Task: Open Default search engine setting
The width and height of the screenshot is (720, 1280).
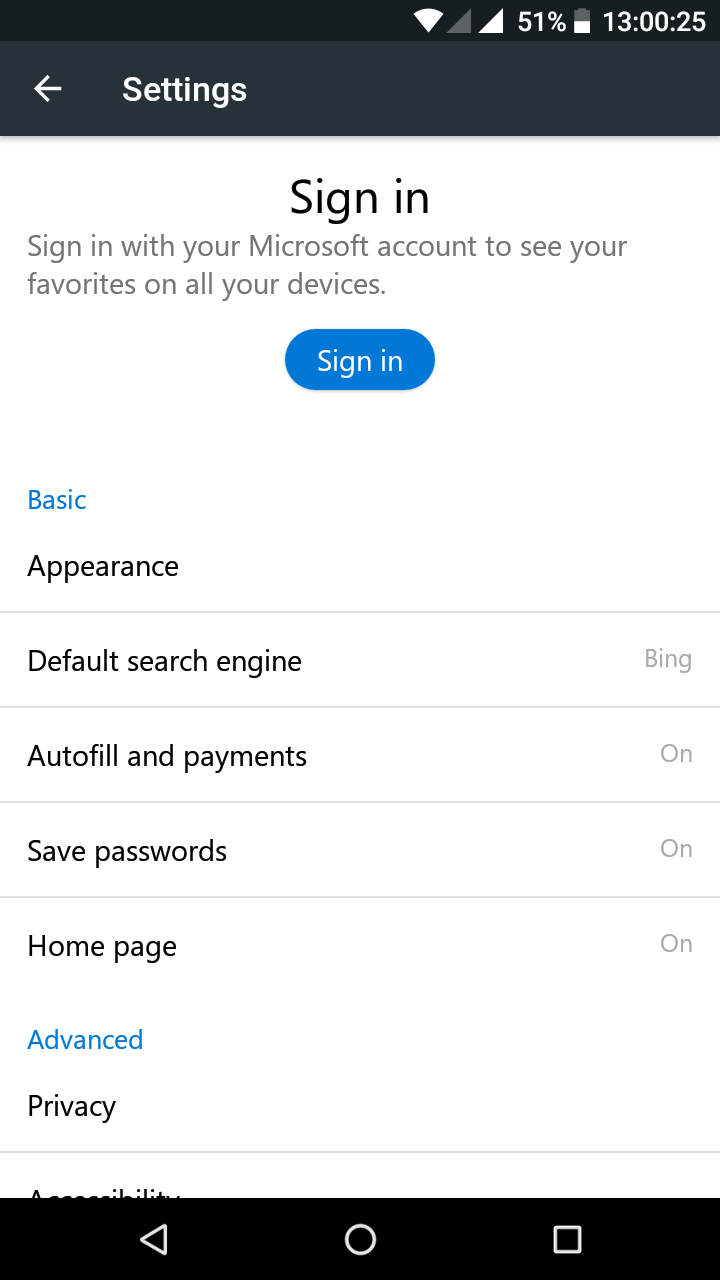Action: [360, 660]
